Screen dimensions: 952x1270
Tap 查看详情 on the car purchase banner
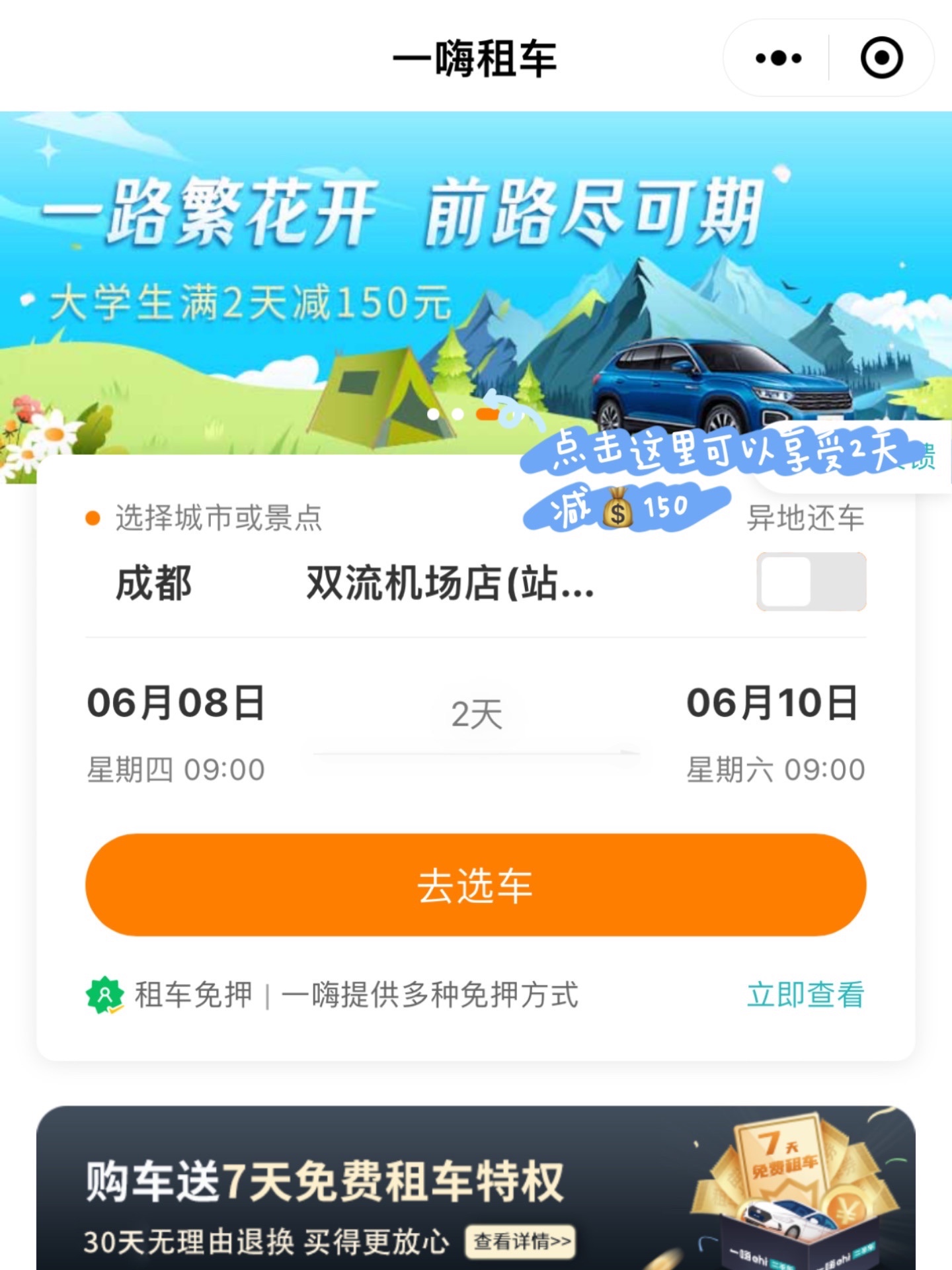pyautogui.click(x=521, y=1242)
